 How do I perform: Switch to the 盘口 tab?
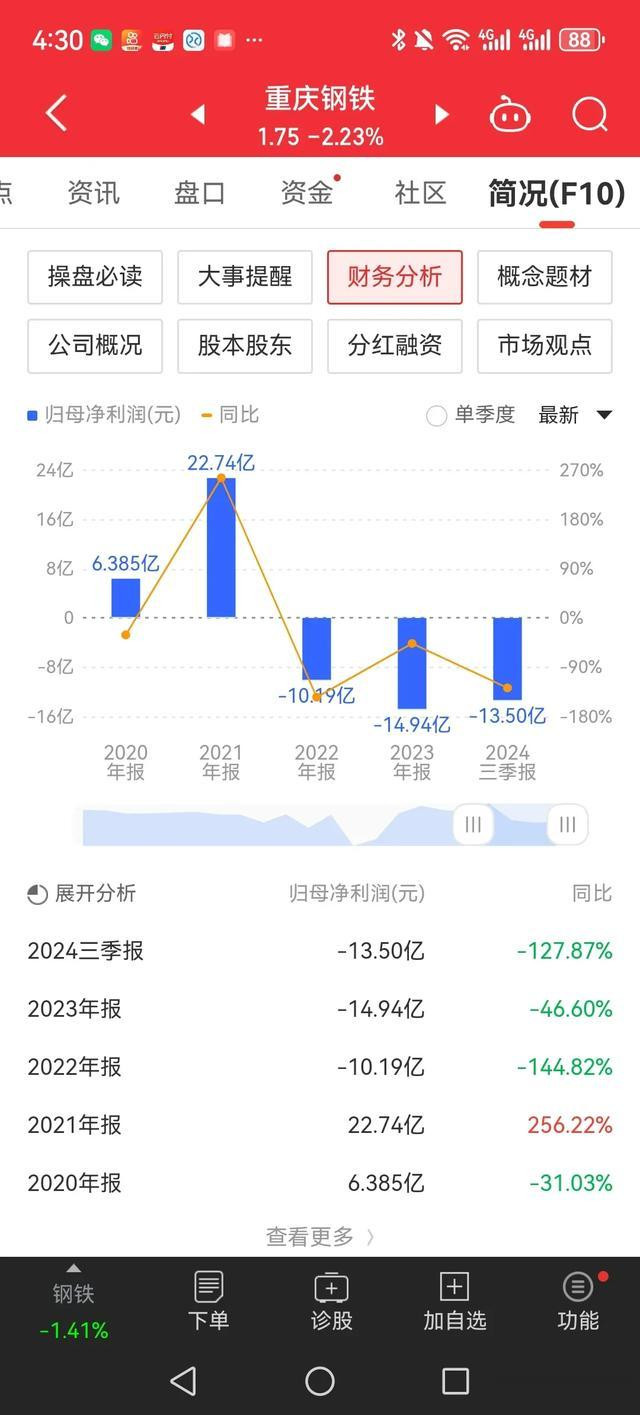pos(200,192)
